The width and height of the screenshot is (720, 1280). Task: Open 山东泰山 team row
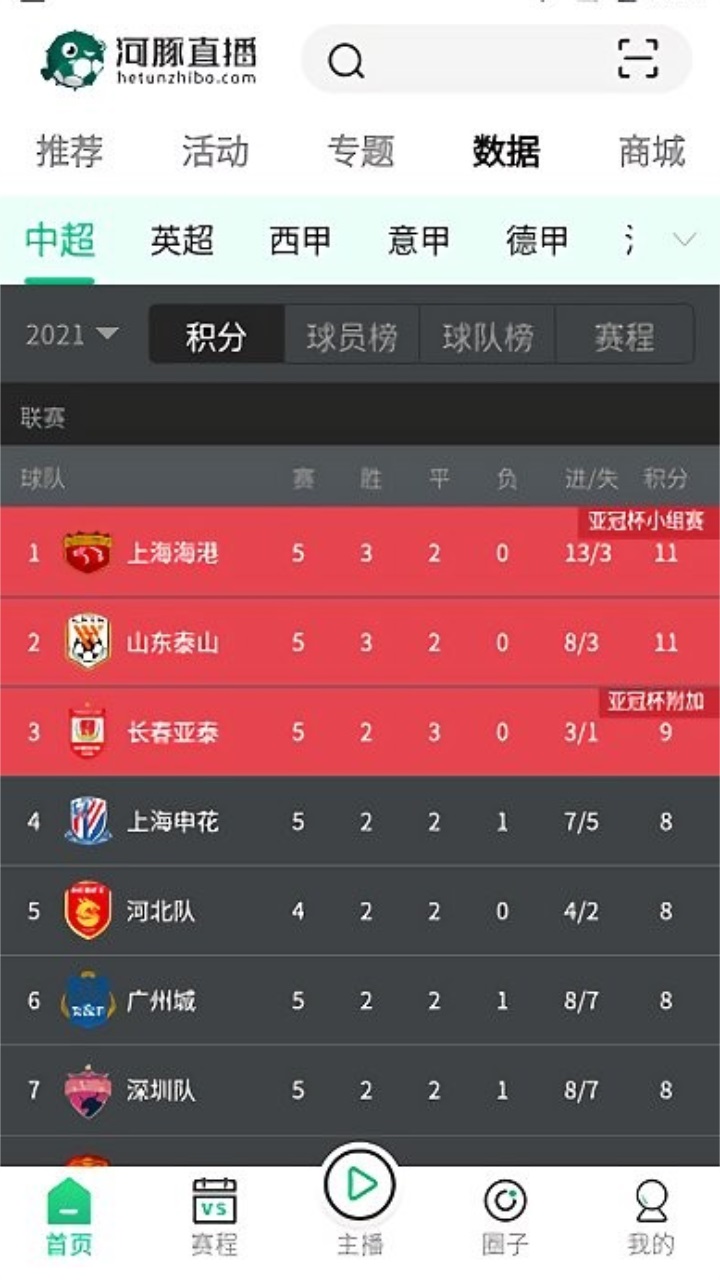click(360, 642)
